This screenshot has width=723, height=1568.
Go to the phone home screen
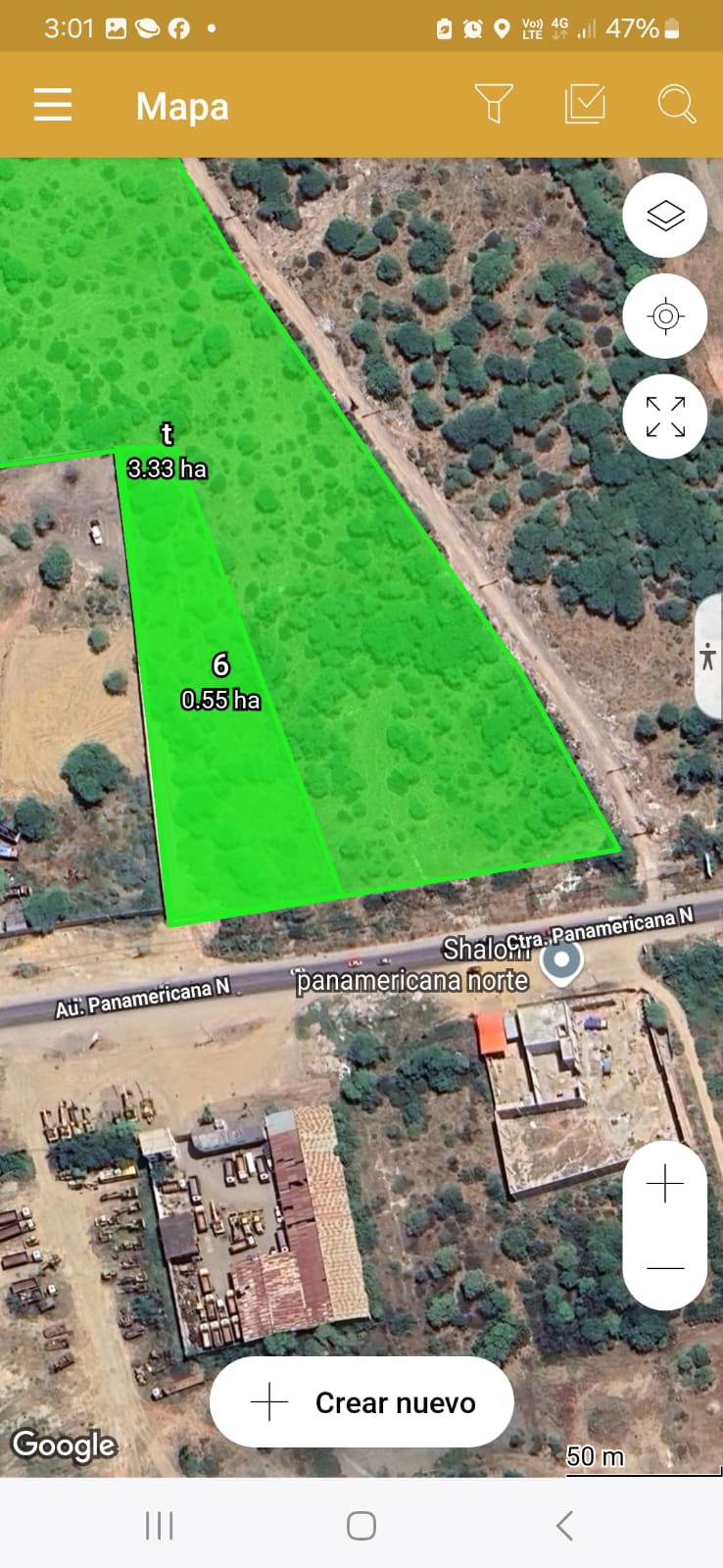(361, 1525)
